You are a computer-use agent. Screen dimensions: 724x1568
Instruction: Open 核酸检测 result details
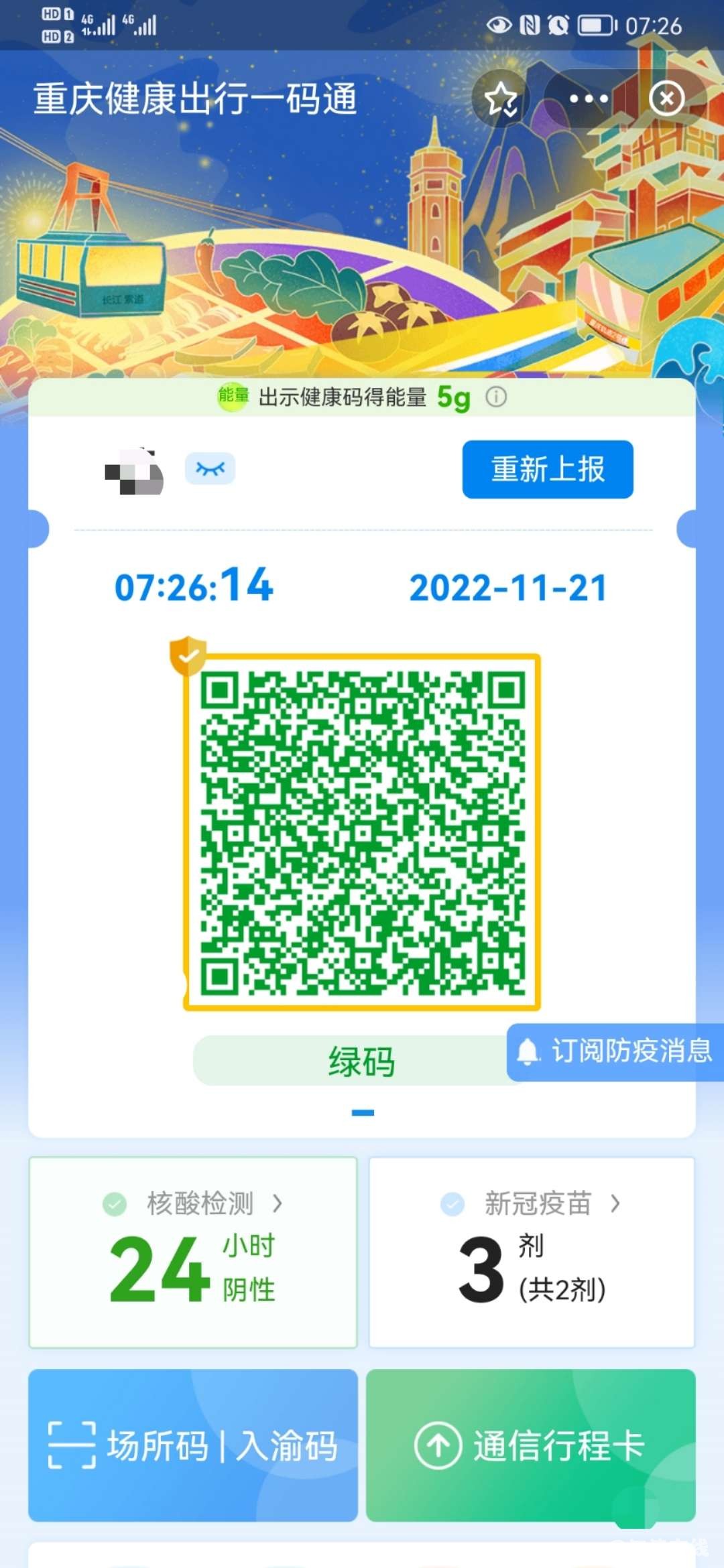click(x=193, y=1252)
